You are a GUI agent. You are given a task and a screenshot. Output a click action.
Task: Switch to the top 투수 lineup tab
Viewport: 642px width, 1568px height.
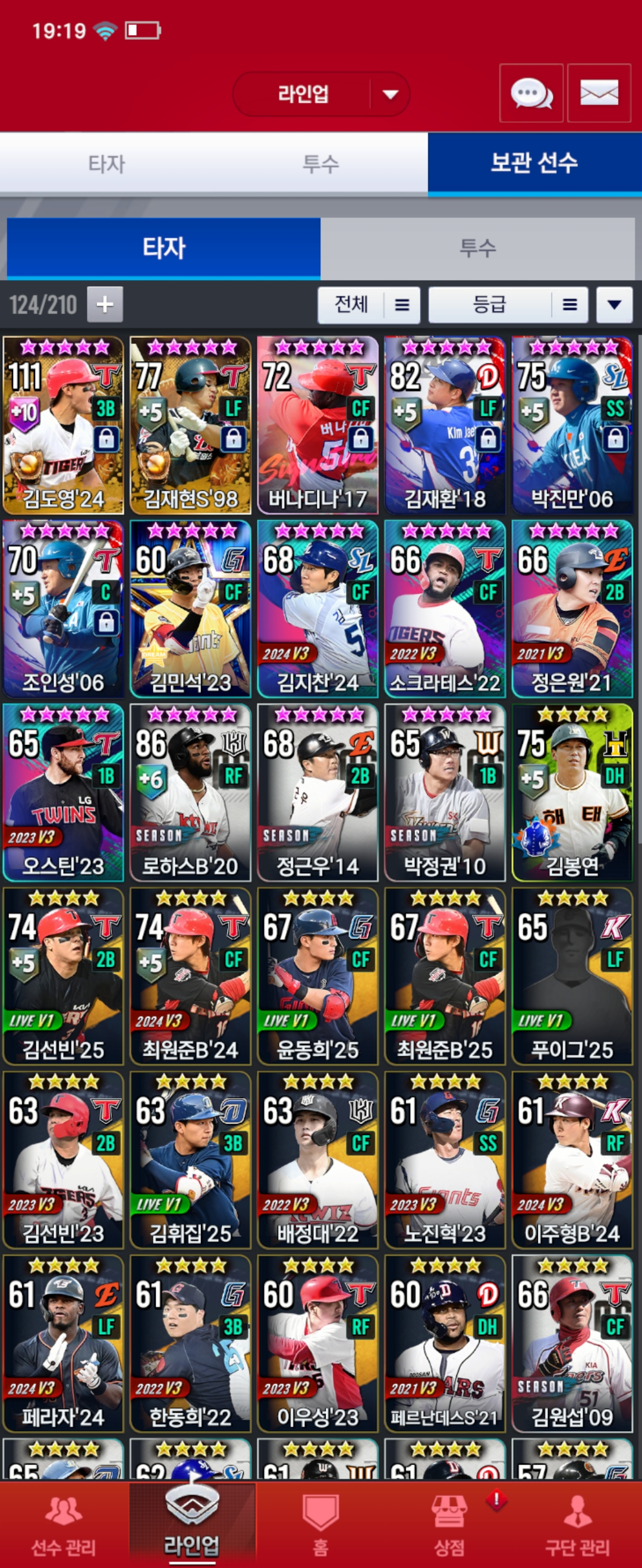(320, 164)
